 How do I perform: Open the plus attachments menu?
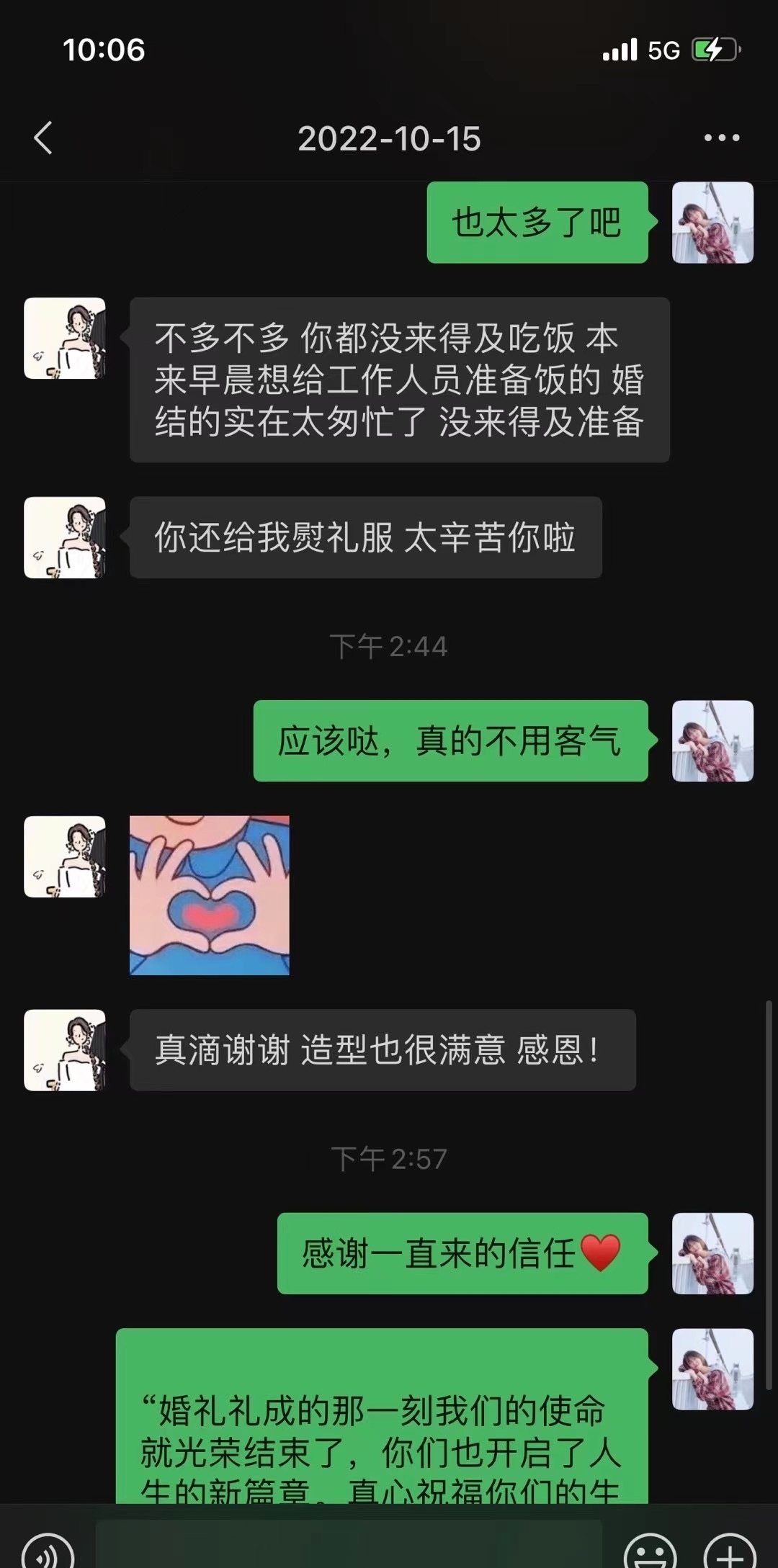(x=730, y=1551)
